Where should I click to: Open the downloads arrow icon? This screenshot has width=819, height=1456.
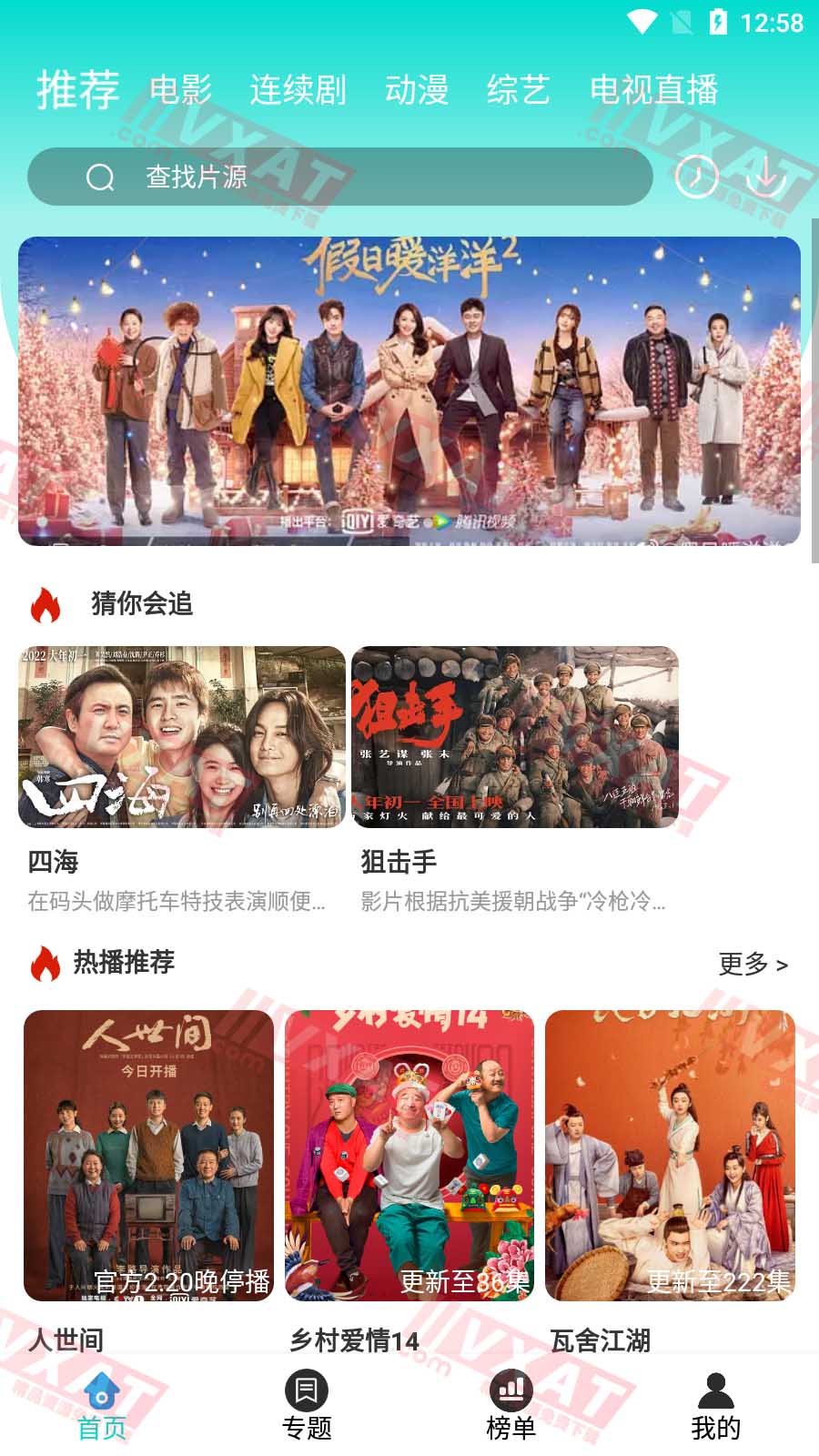(766, 177)
